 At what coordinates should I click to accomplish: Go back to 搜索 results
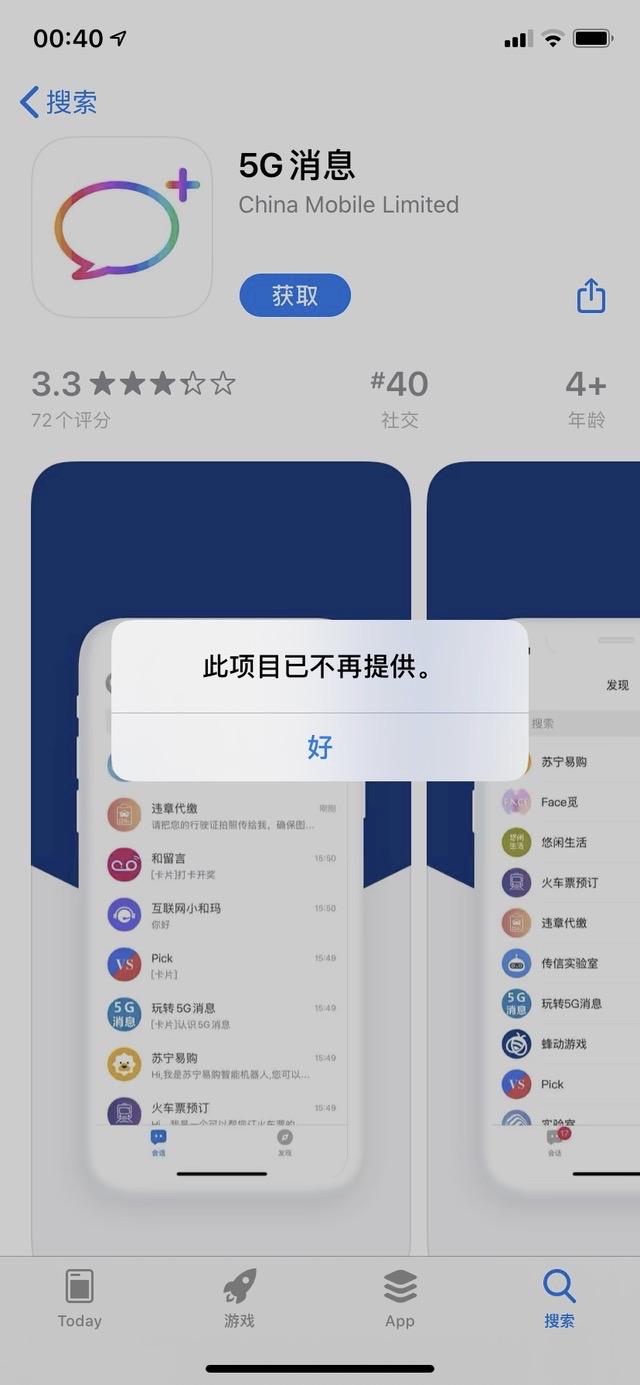click(58, 102)
